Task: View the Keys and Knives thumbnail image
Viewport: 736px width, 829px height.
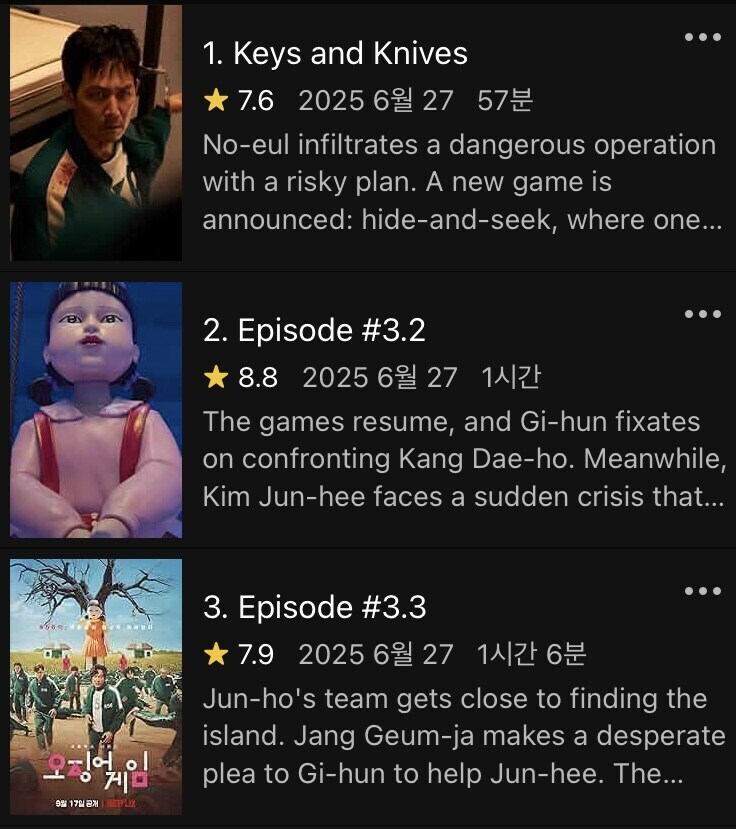Action: (96, 133)
